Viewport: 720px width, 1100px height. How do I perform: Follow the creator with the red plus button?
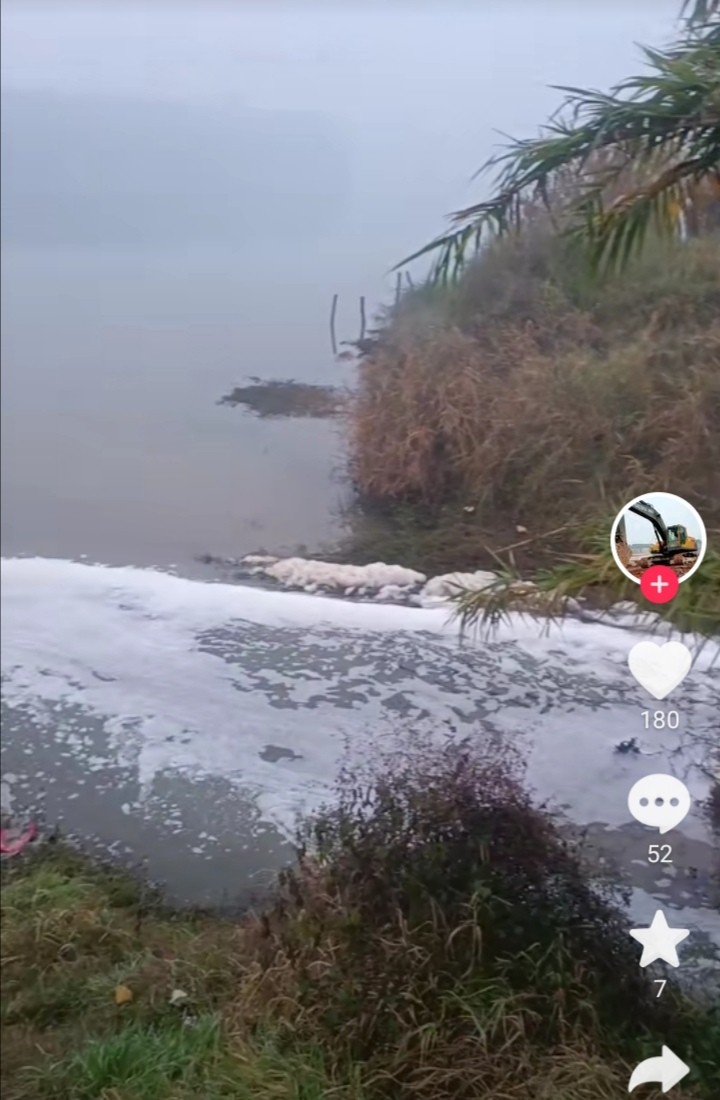pyautogui.click(x=659, y=585)
